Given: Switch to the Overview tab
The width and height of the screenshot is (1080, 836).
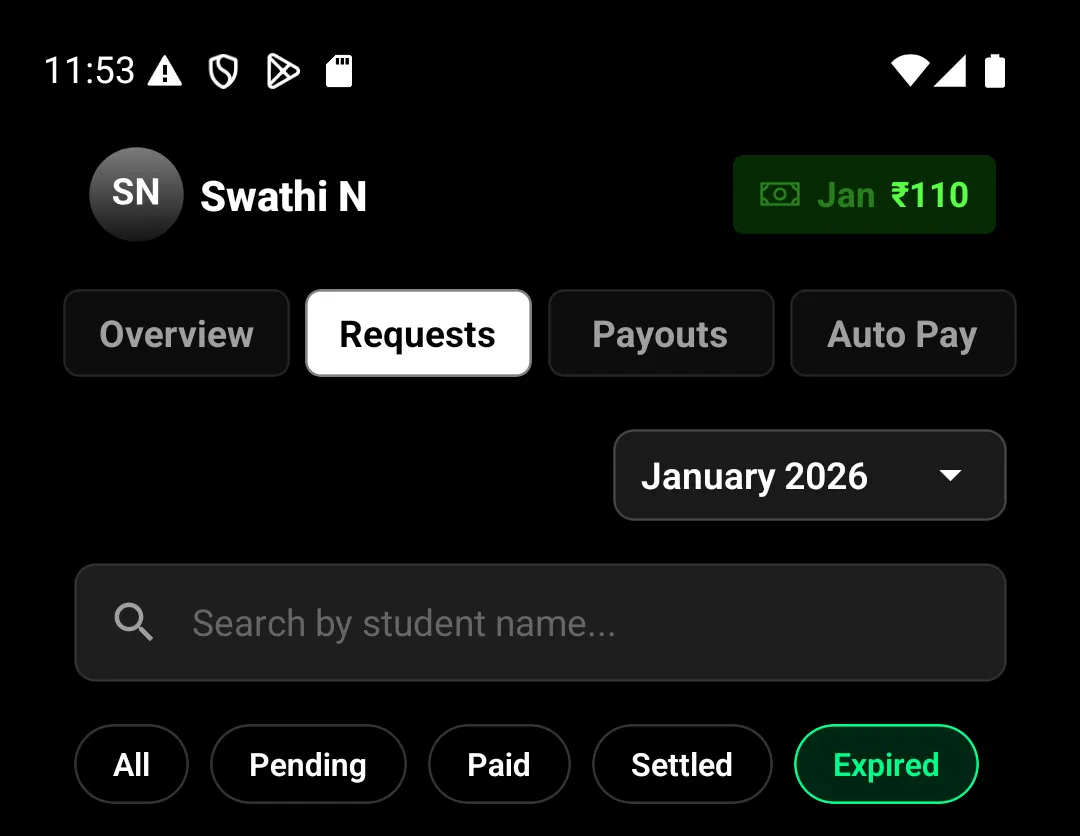Looking at the screenshot, I should click(176, 333).
